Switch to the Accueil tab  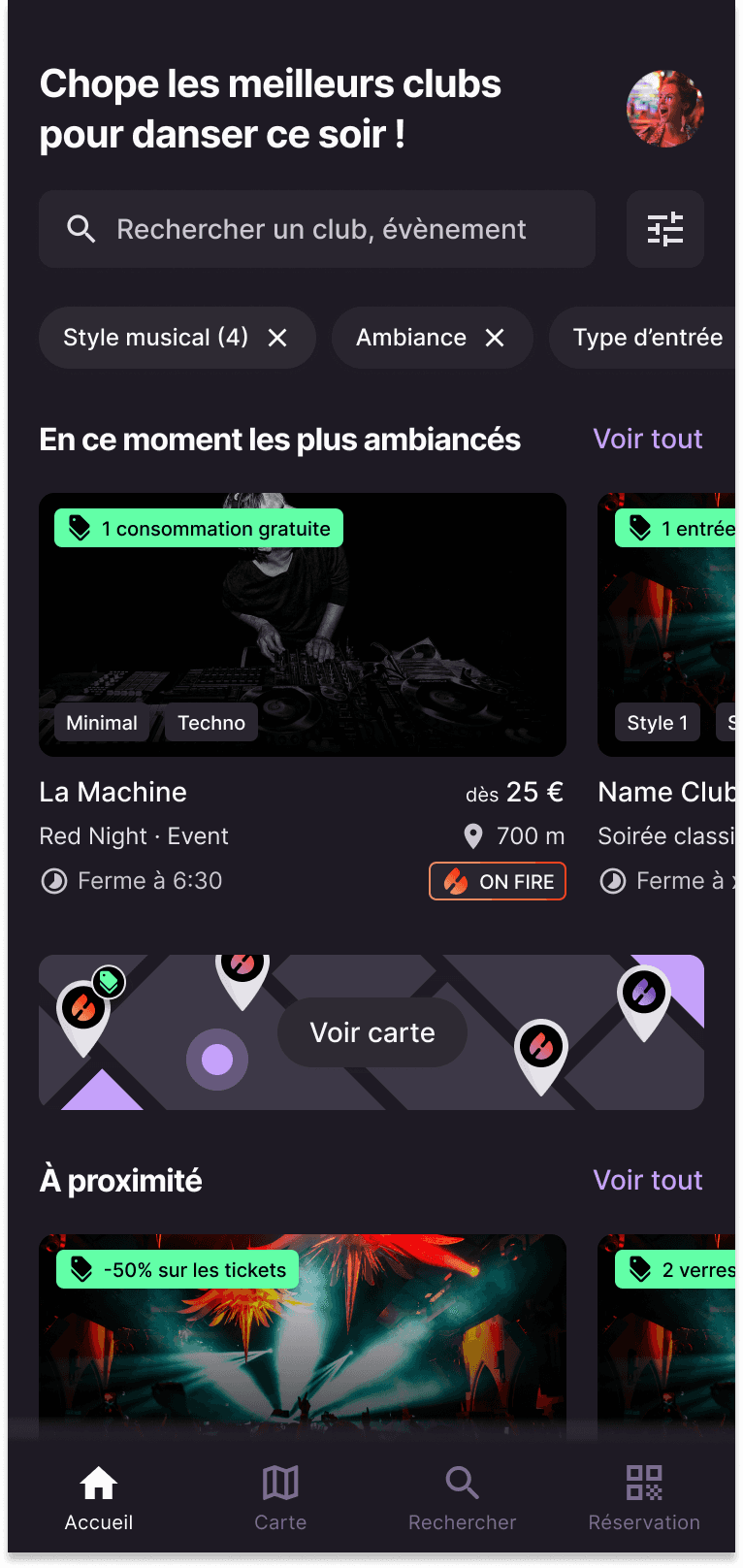(x=99, y=1498)
